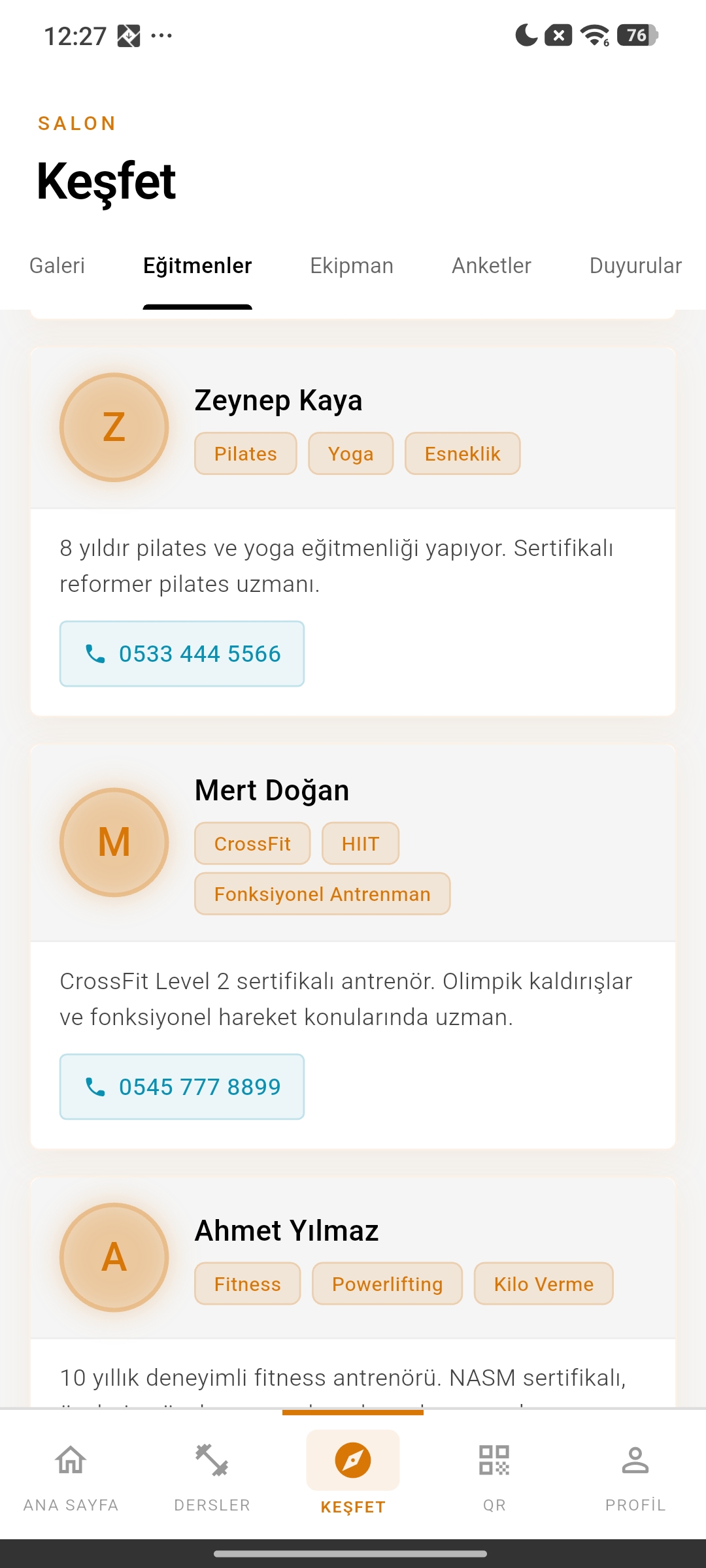Image resolution: width=706 pixels, height=1568 pixels.
Task: Open the Duyurular tab
Action: pos(635,265)
